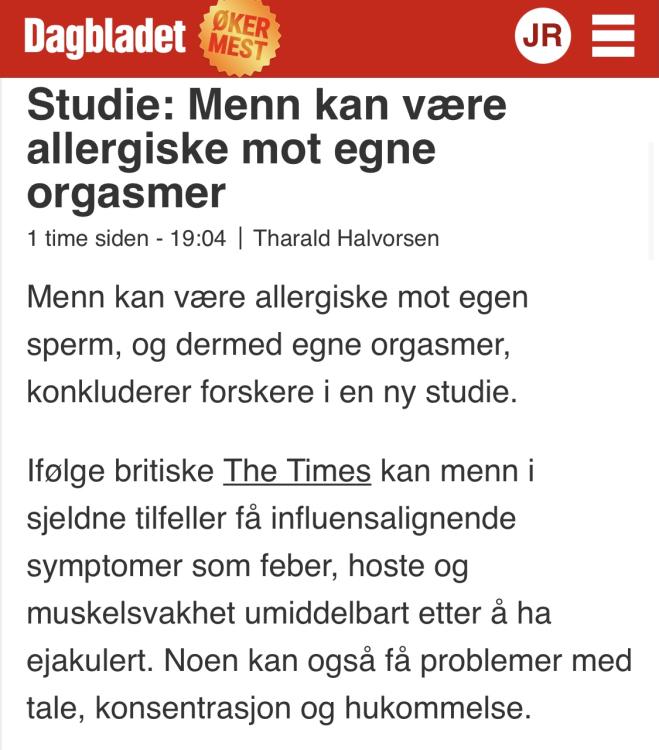
Task: Open the JR profile account
Action: pos(543,37)
